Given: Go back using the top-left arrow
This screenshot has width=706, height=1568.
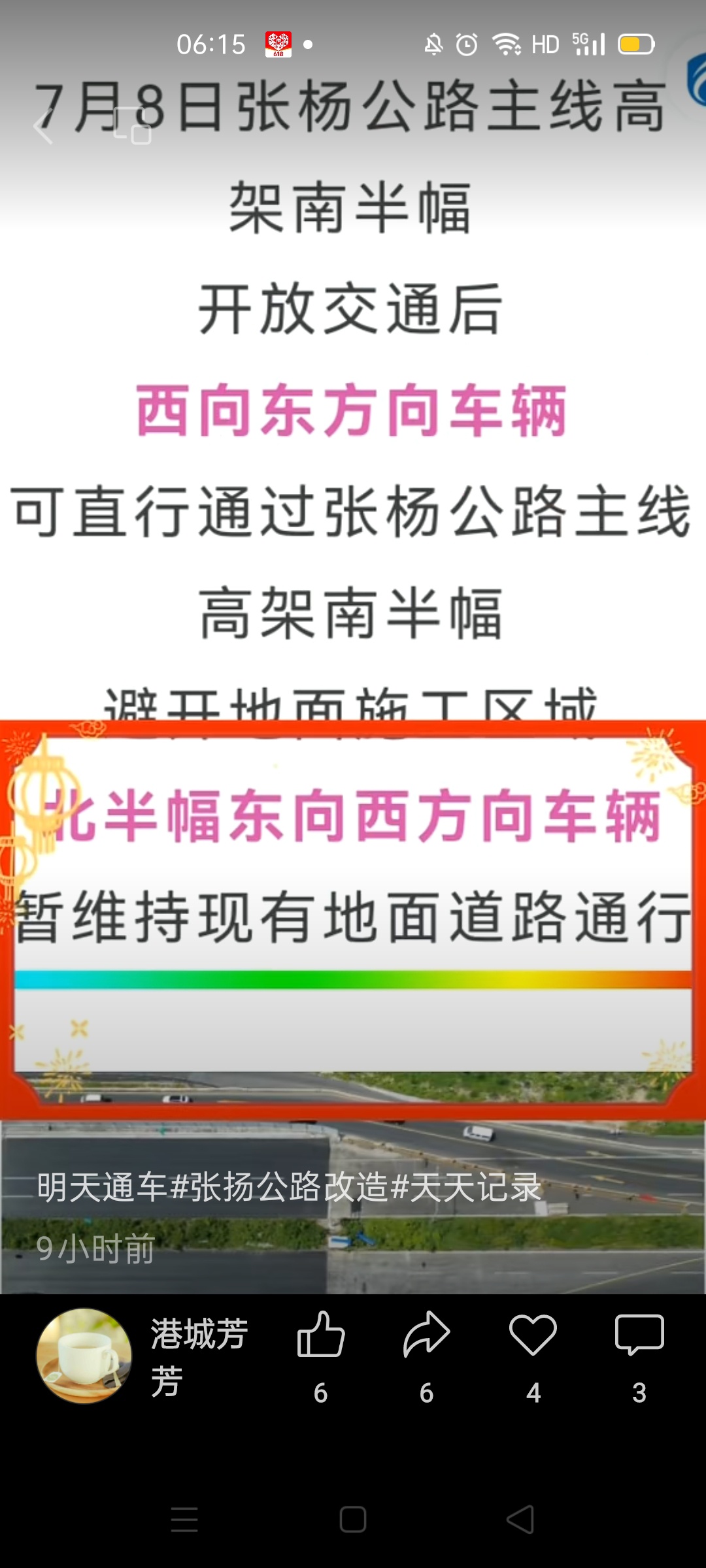Looking at the screenshot, I should click(x=43, y=125).
